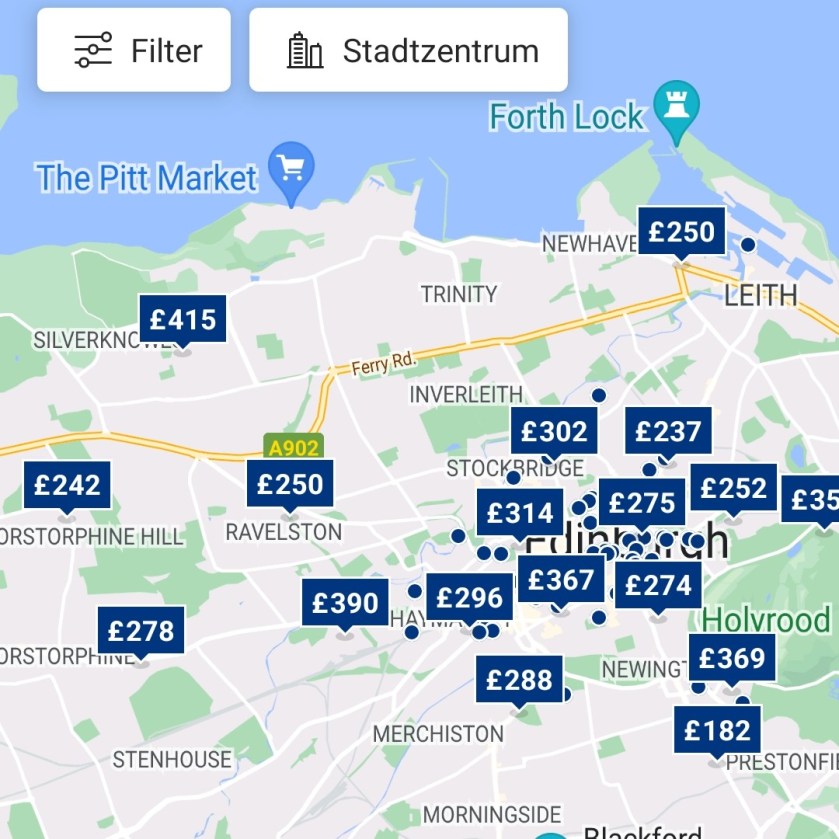Open the £182 hotel marker

pos(717,731)
